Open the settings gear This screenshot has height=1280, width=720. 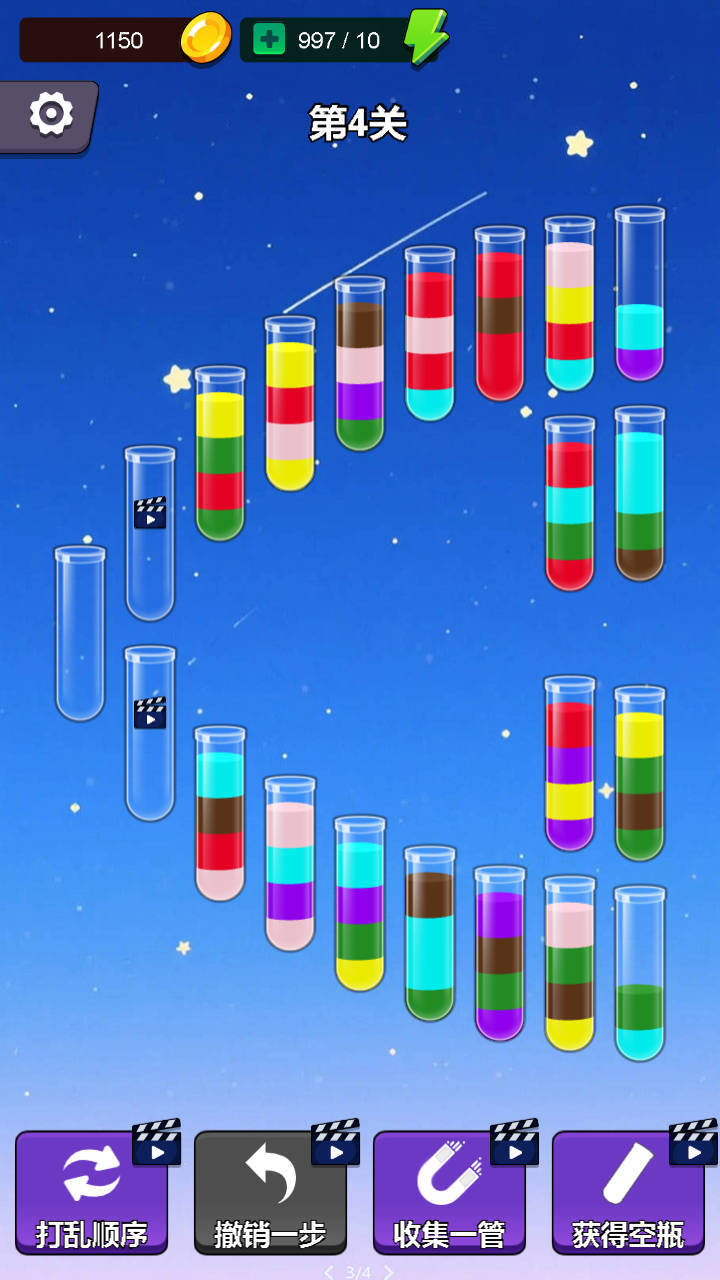coord(50,114)
